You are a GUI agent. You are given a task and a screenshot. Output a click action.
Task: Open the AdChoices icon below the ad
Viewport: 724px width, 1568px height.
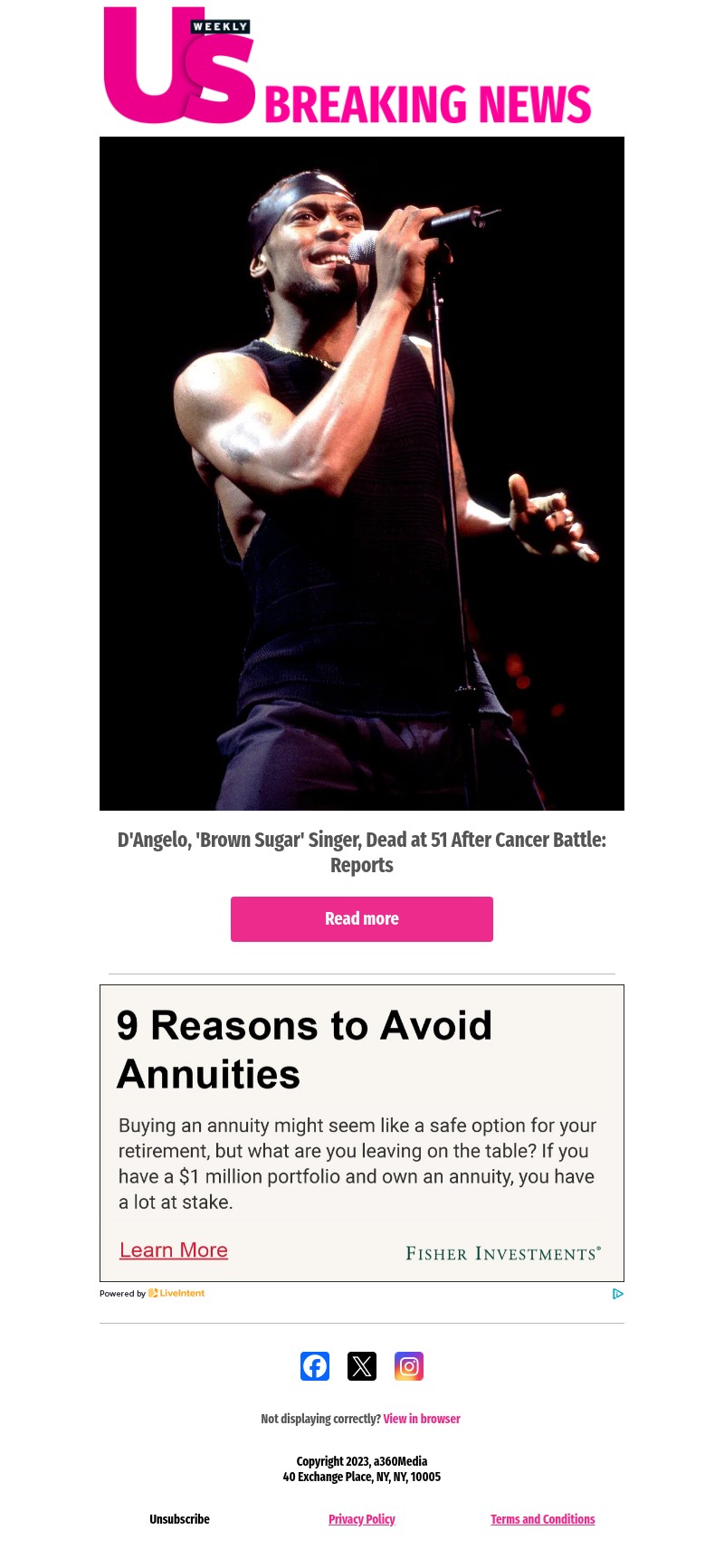coord(618,1294)
